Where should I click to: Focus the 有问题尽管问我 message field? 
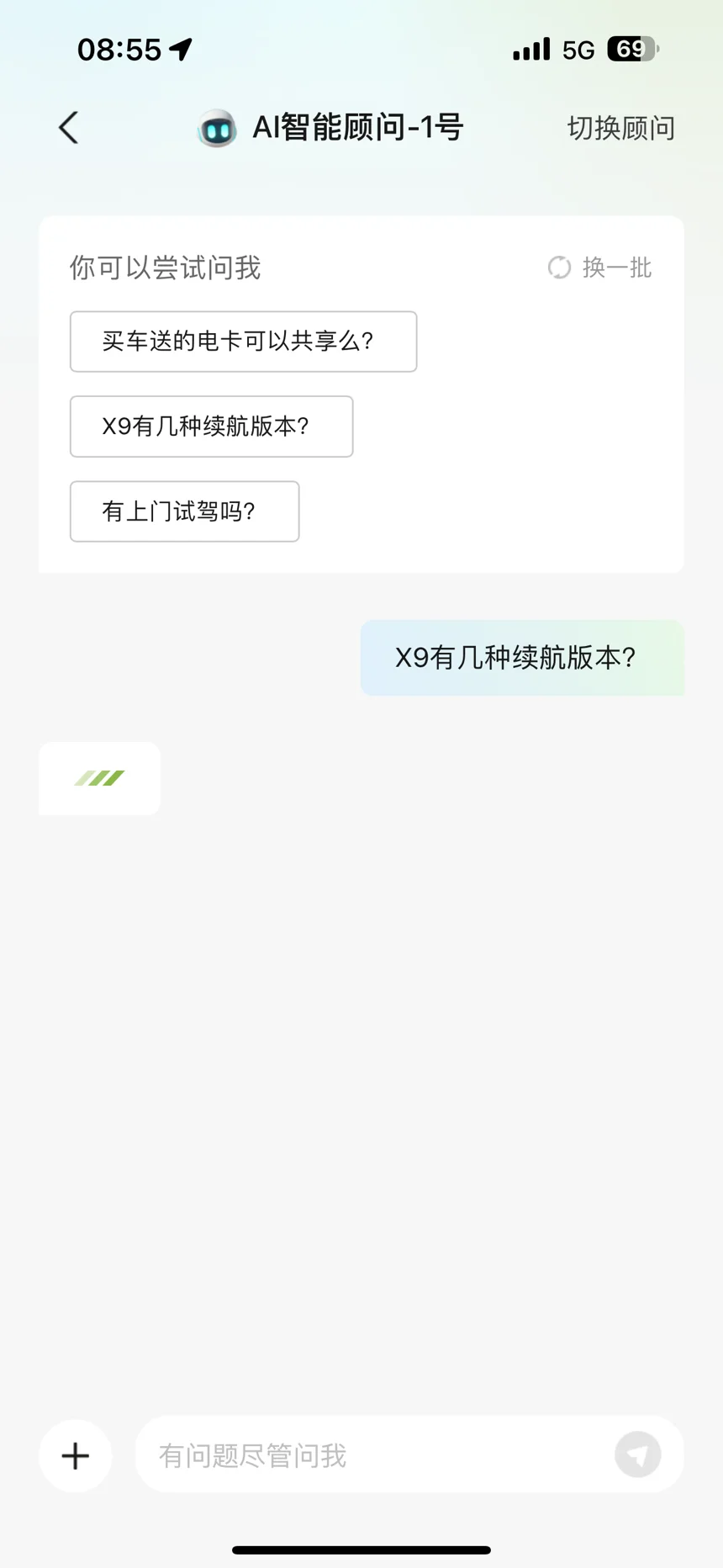(370, 1455)
